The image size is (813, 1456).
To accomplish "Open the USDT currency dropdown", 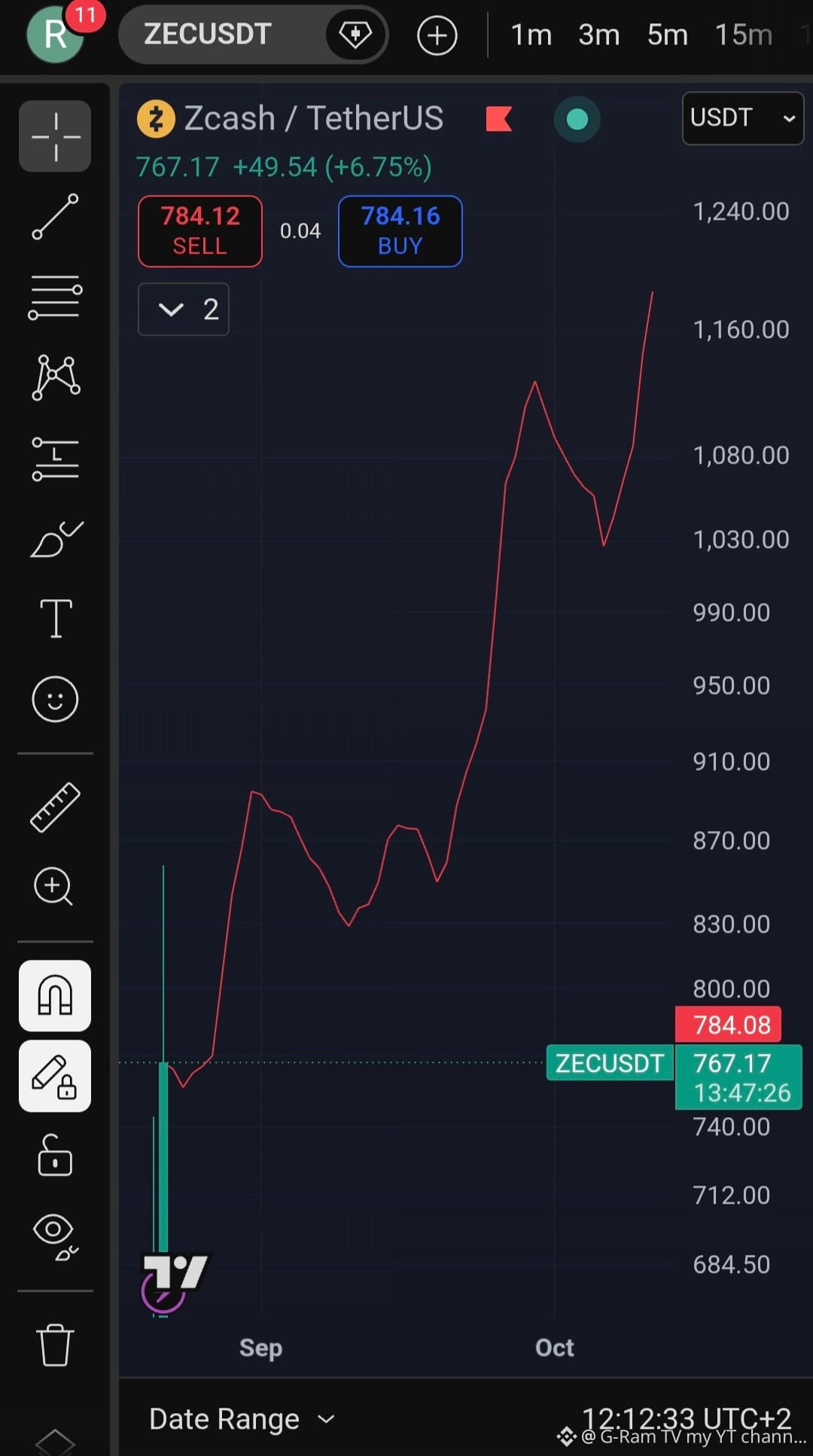I will [743, 118].
